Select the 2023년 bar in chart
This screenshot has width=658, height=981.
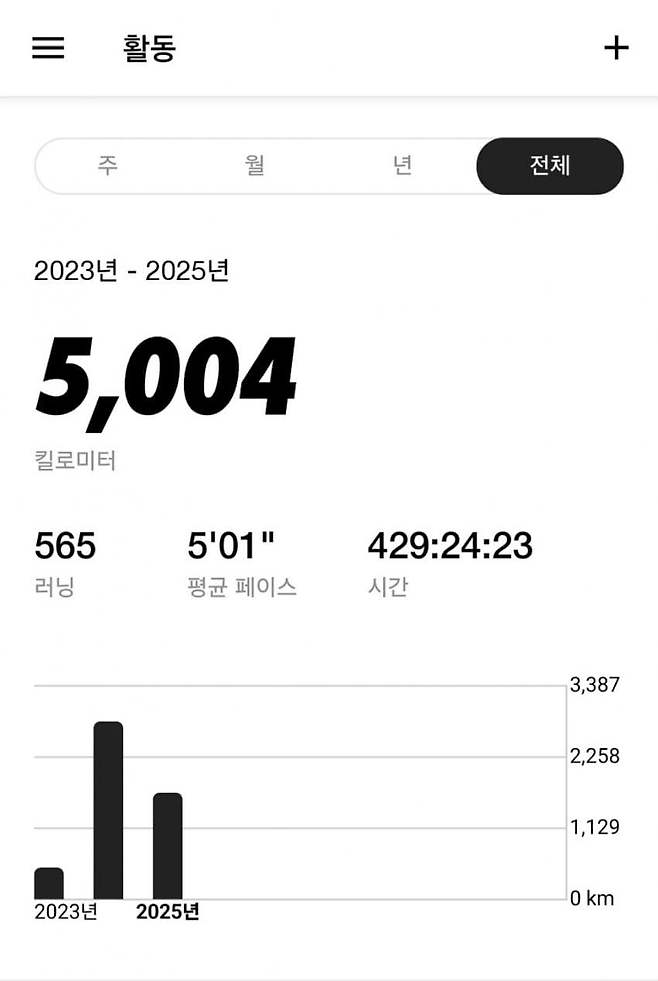pos(49,883)
